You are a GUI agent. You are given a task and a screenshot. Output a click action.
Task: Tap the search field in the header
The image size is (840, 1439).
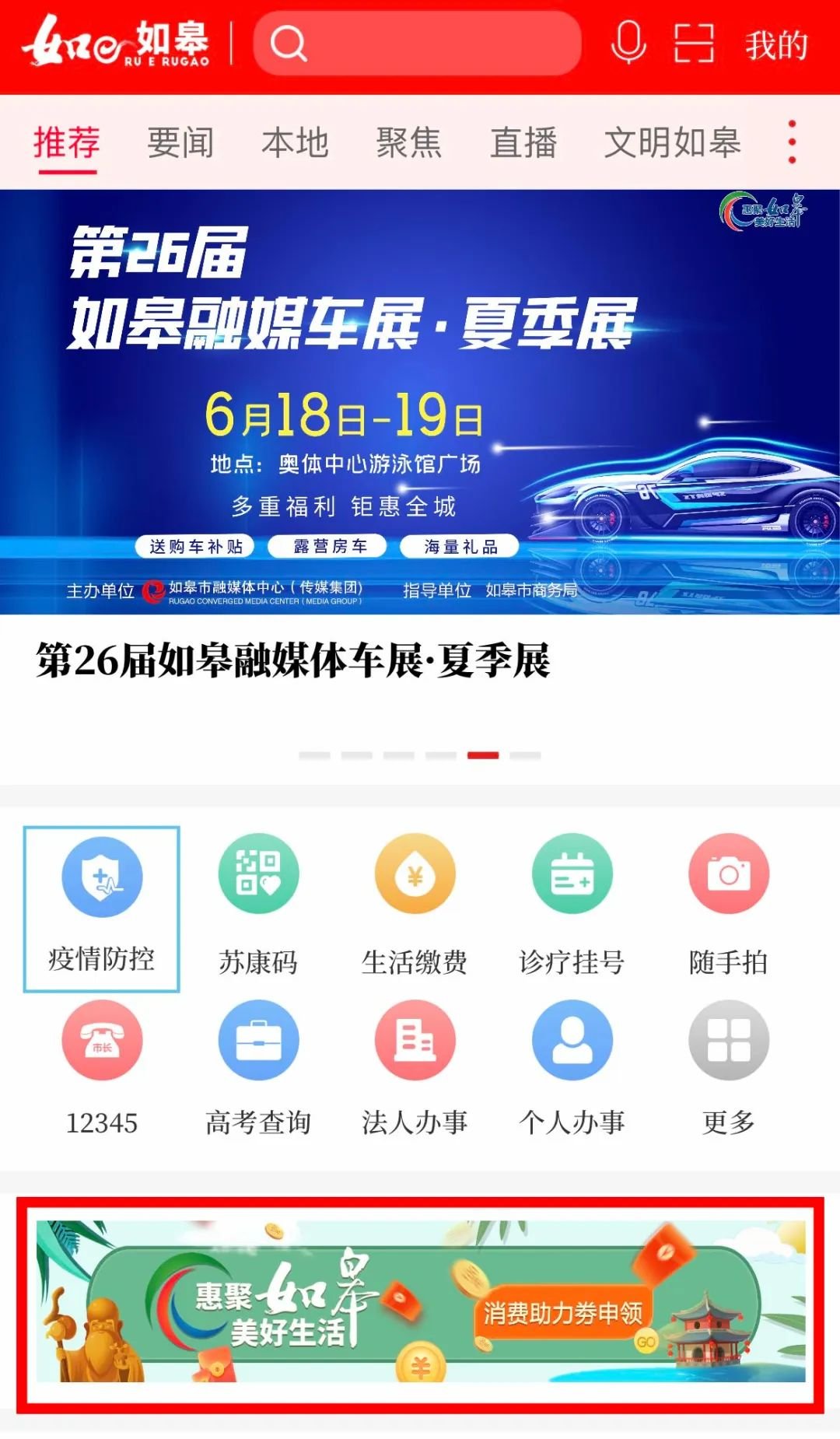click(417, 44)
